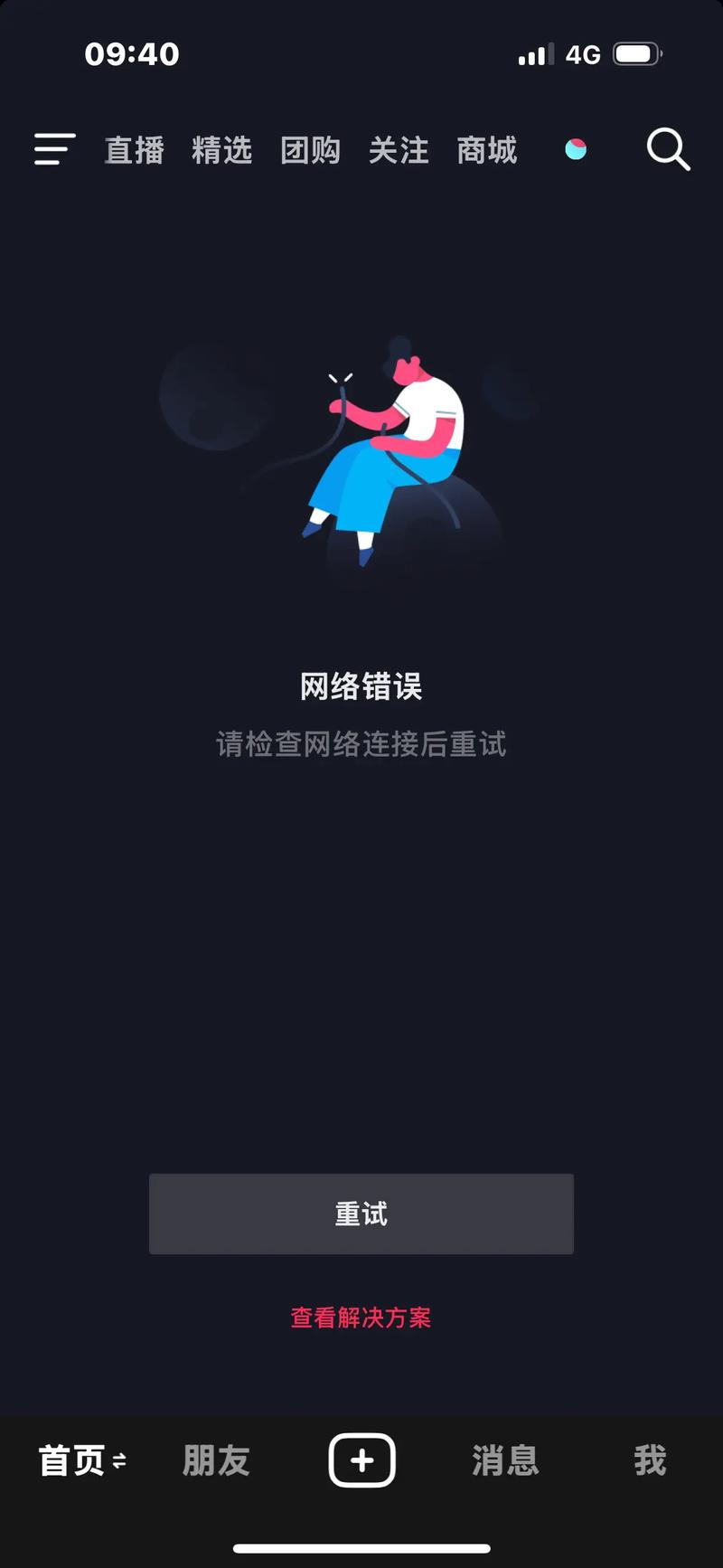Open the search icon at top right
The image size is (723, 1568).
668,150
